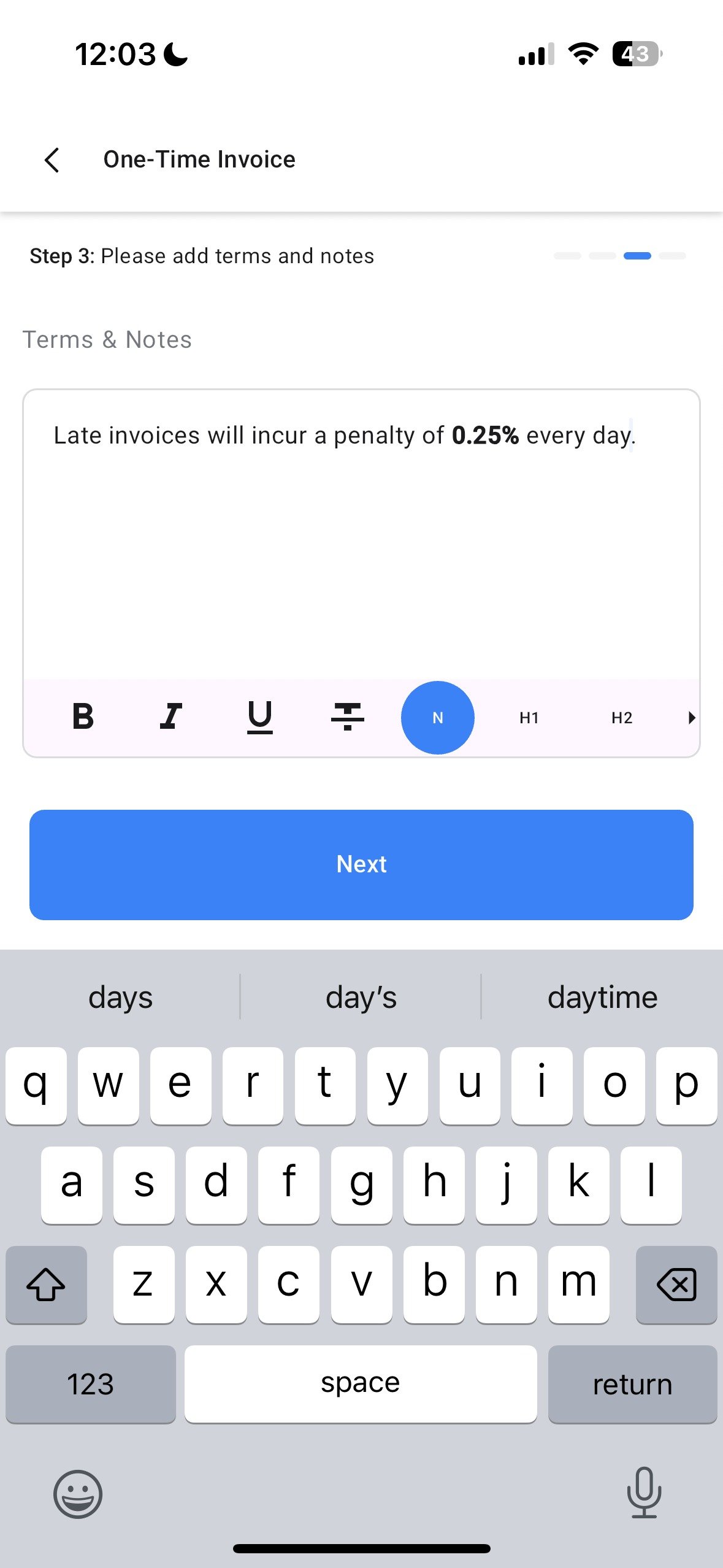Apply strikethrough formatting
This screenshot has height=1568, width=723.
[348, 717]
